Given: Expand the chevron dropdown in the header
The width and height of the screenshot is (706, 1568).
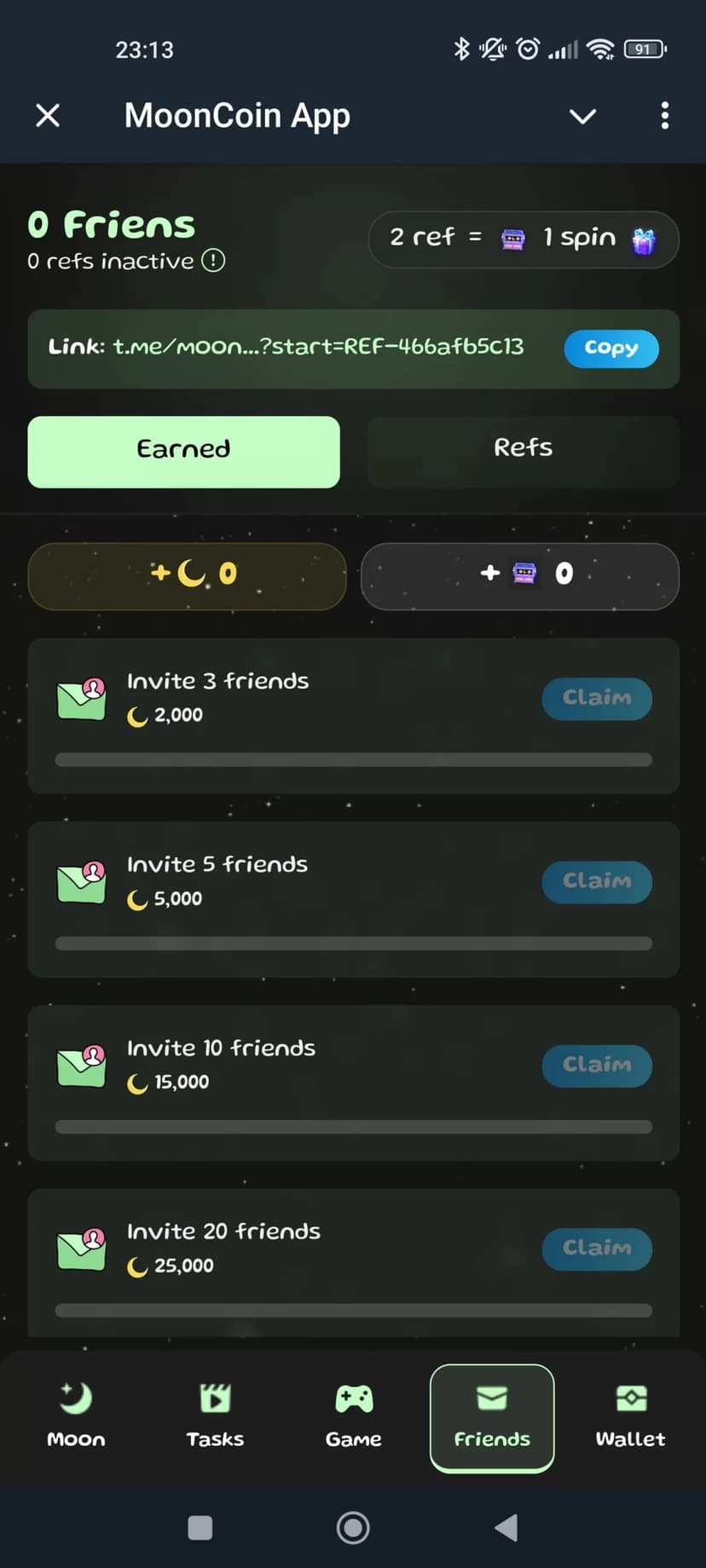Looking at the screenshot, I should pyautogui.click(x=582, y=116).
